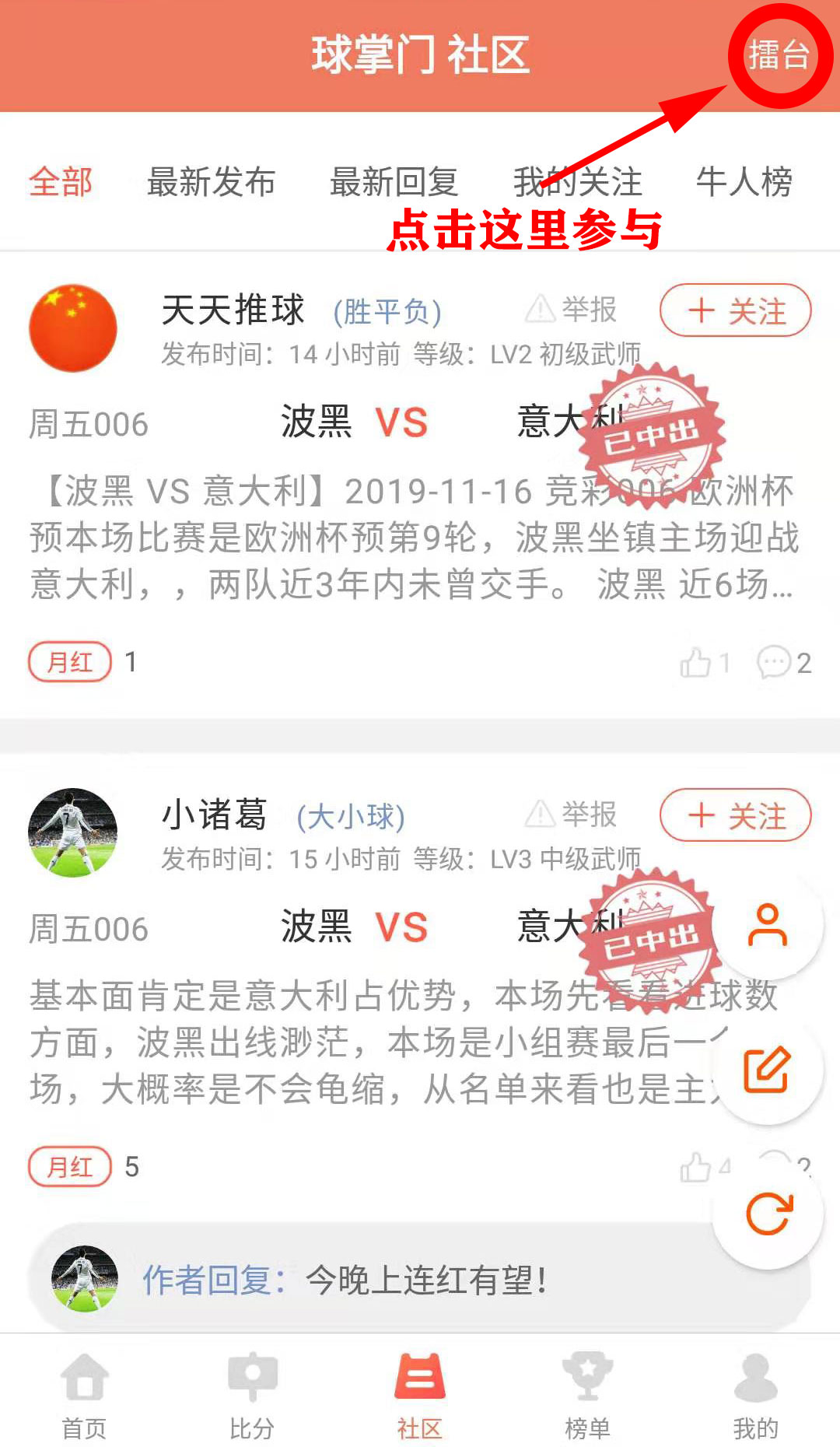Image resolution: width=840 pixels, height=1447 pixels.
Task: Open the 我的关注 tab
Action: tap(577, 182)
